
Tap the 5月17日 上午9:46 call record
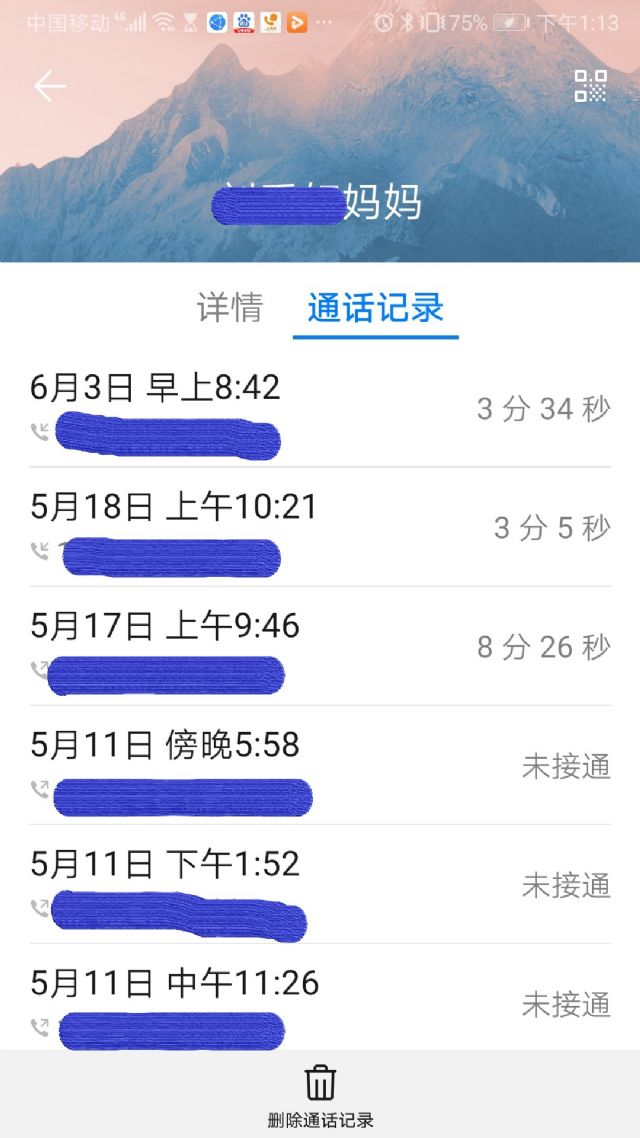(x=320, y=647)
